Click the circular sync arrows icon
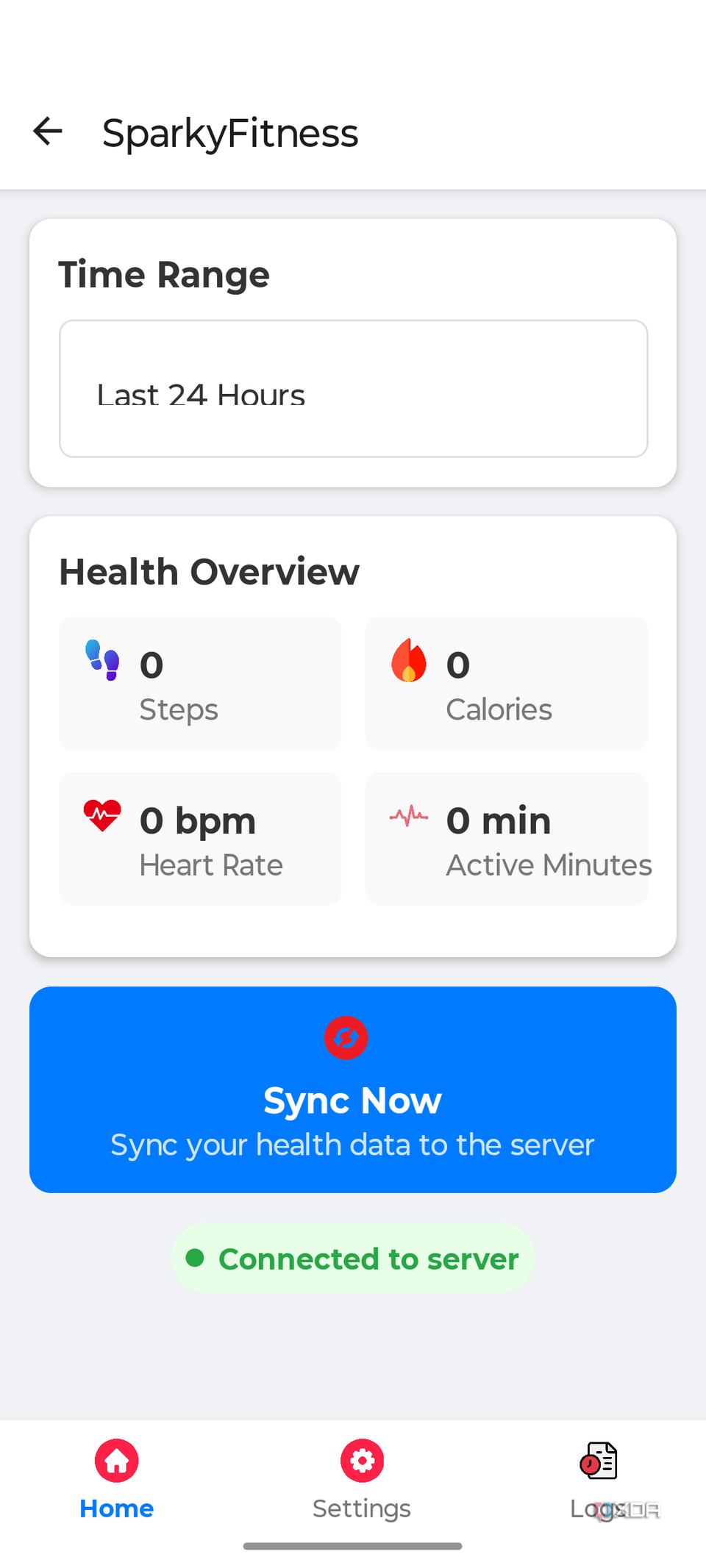706x1568 pixels. click(346, 1037)
